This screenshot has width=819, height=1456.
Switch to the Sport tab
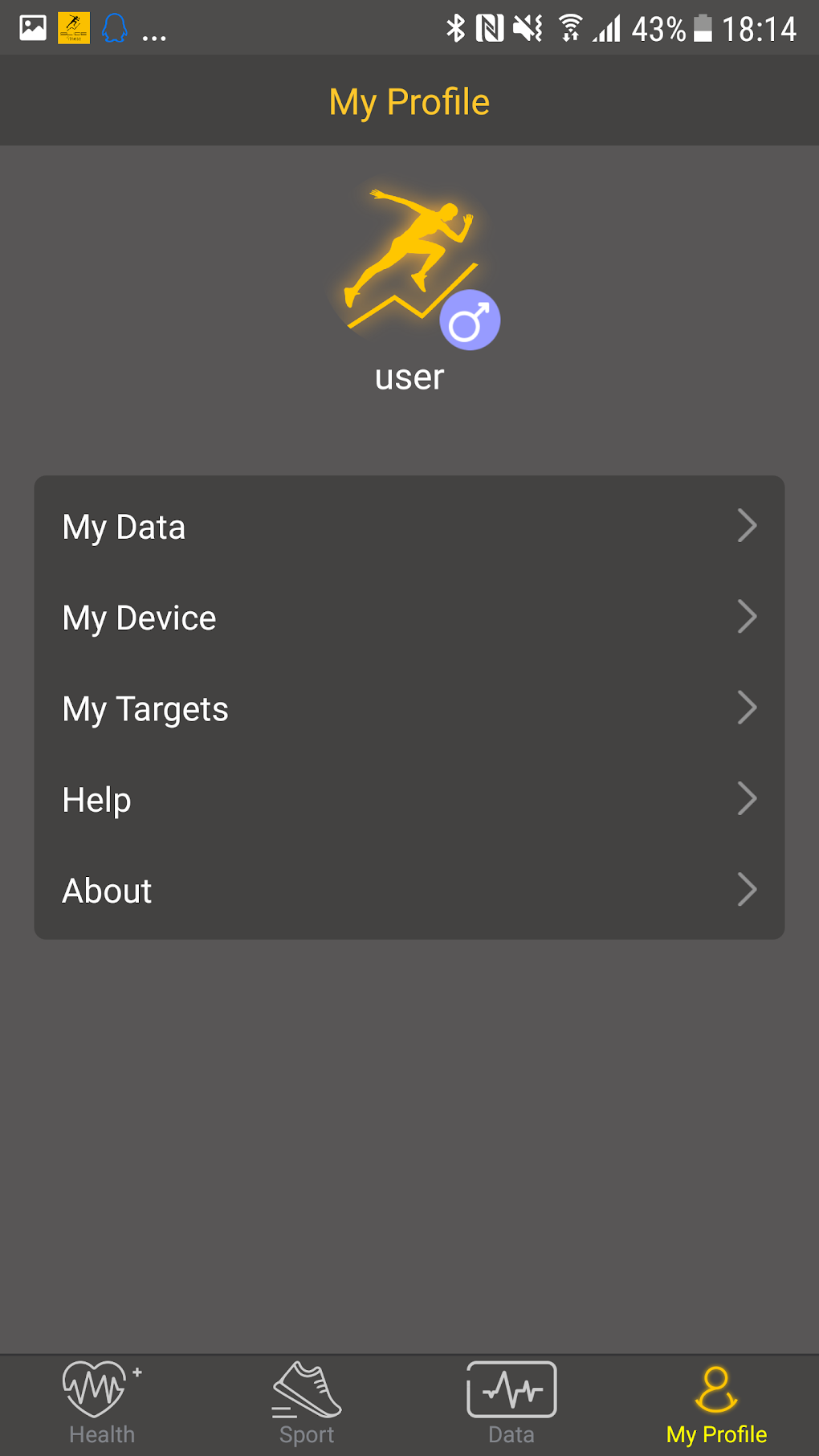click(x=307, y=1404)
